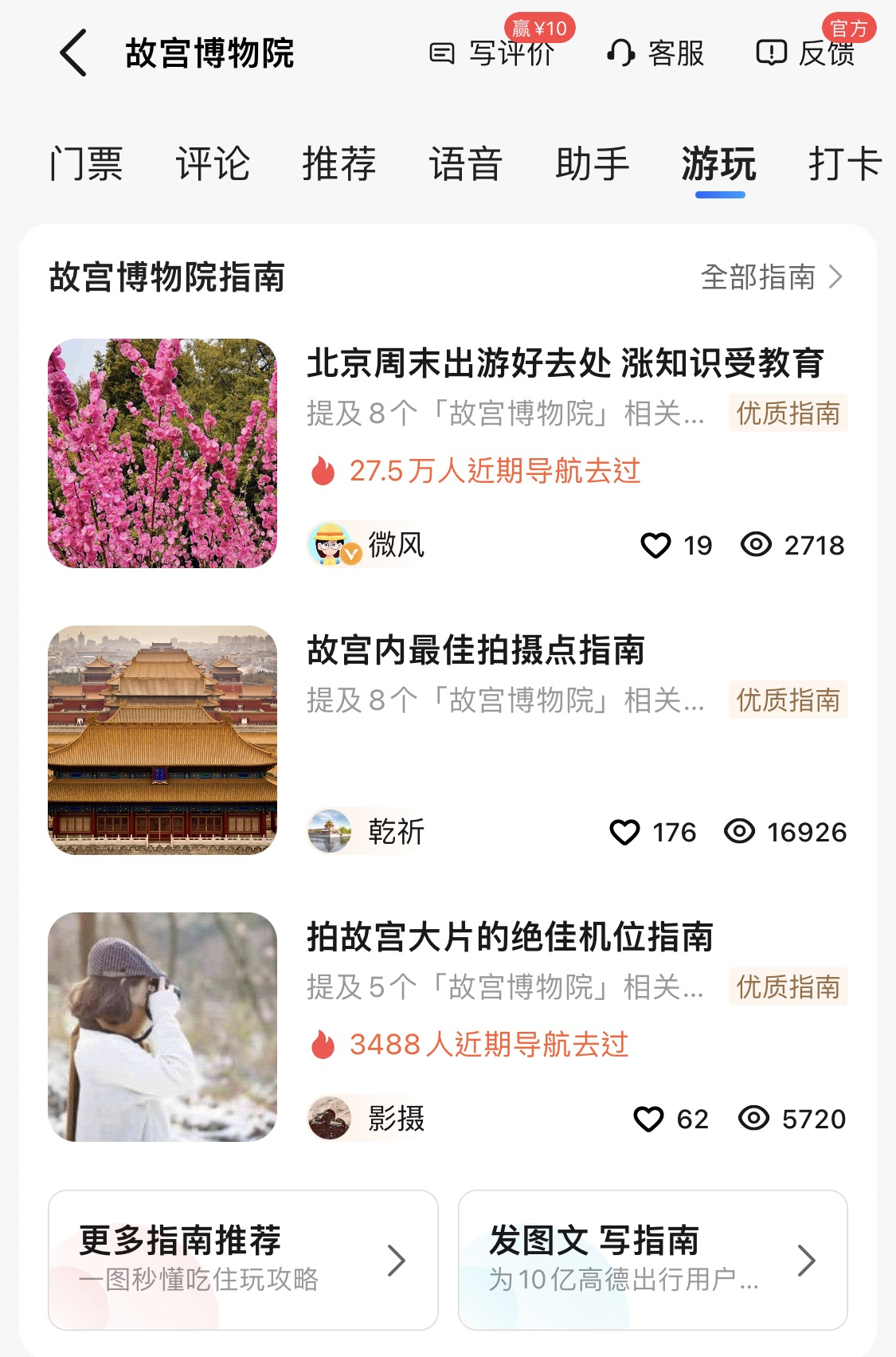Switch to the 评论 tab

213,164
